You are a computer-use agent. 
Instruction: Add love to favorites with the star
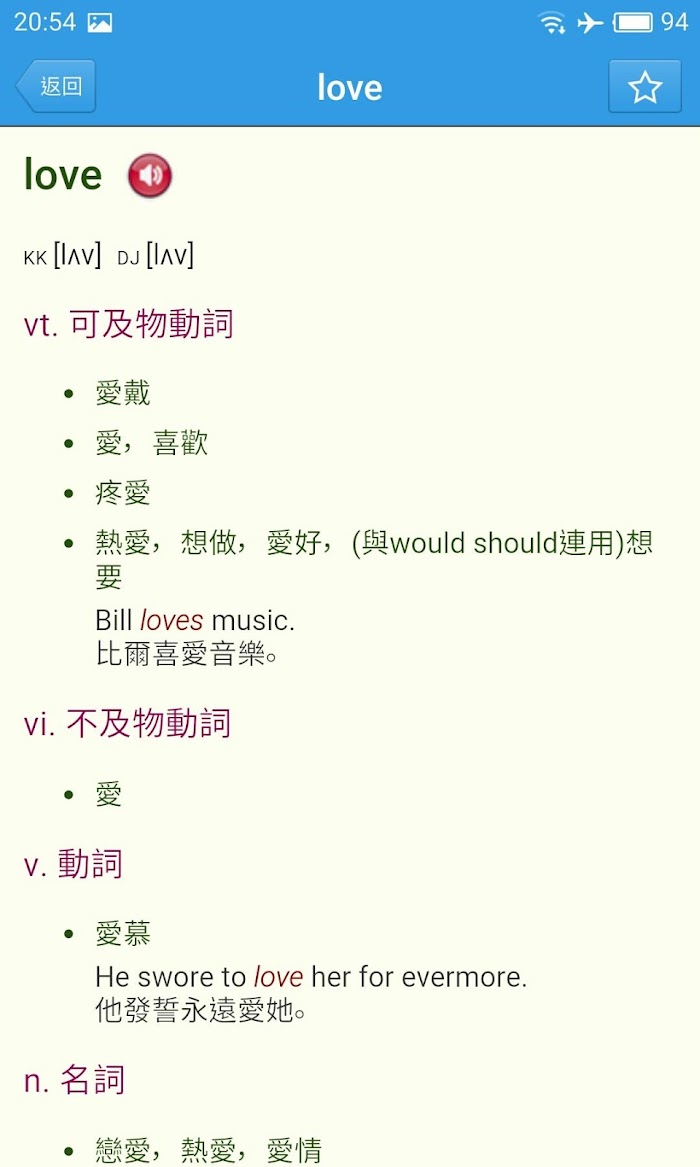pyautogui.click(x=645, y=87)
